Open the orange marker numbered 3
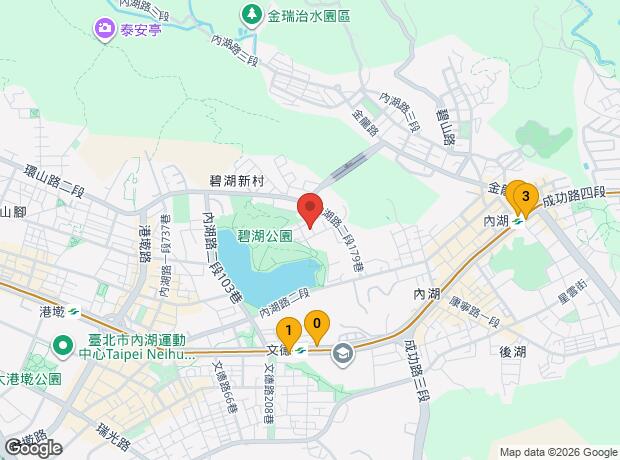This screenshot has width=620, height=460. (526, 197)
